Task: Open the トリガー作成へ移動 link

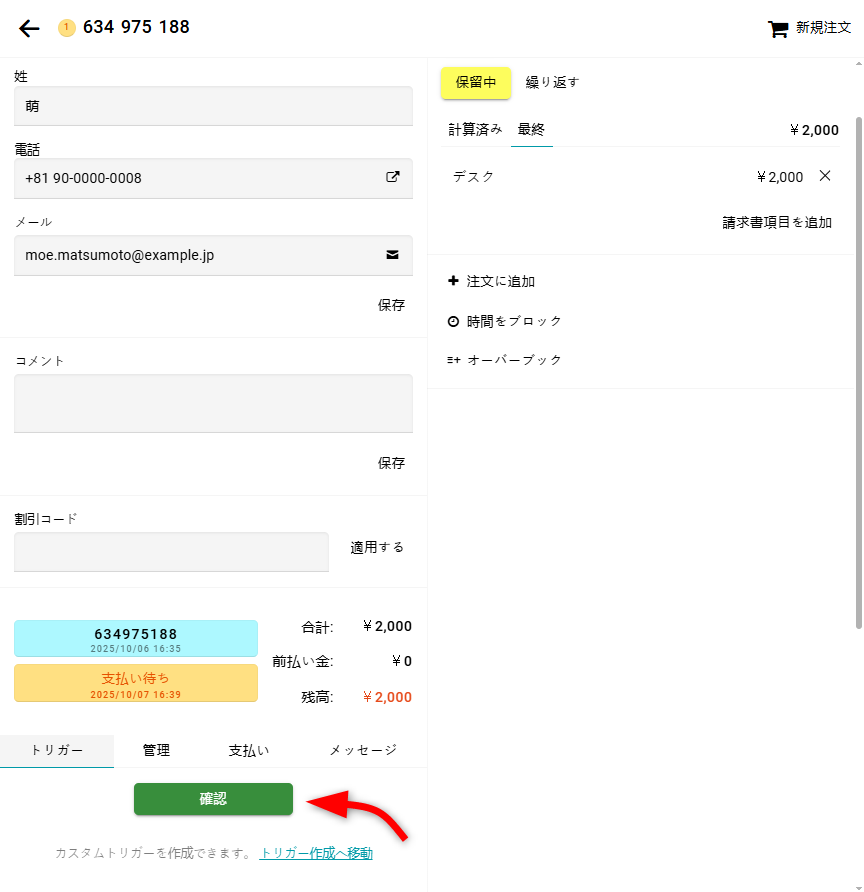Action: click(315, 853)
